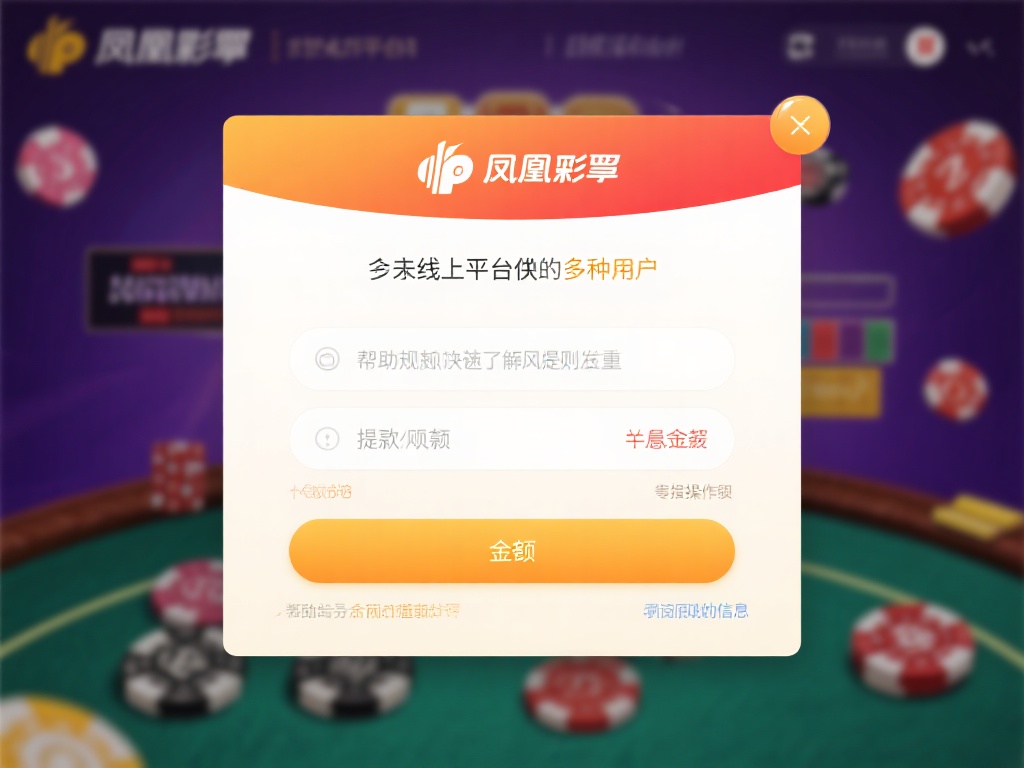
Task: Tap the orange 金额 button
Action: (511, 551)
